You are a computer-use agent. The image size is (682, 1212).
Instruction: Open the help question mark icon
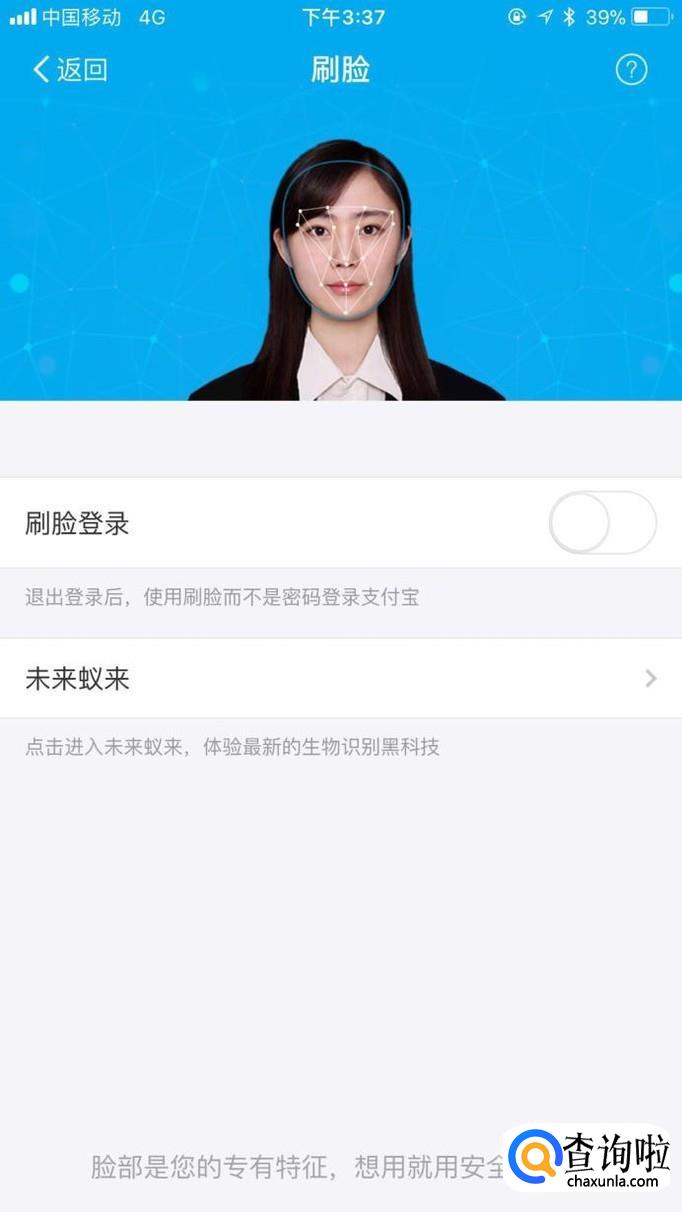click(631, 69)
